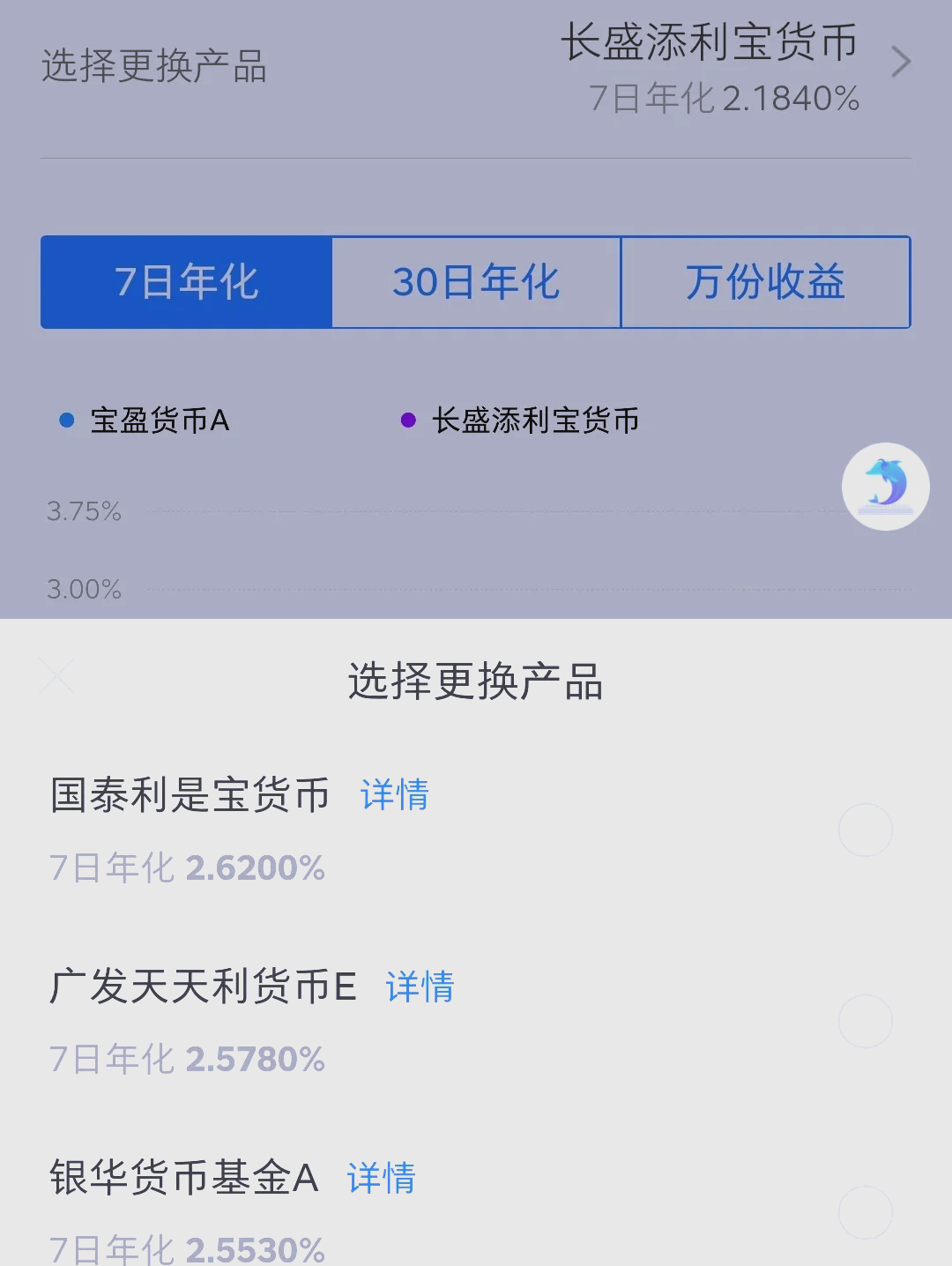
Task: Click the blue legend dot for 宝盈货币A
Action: tap(64, 421)
